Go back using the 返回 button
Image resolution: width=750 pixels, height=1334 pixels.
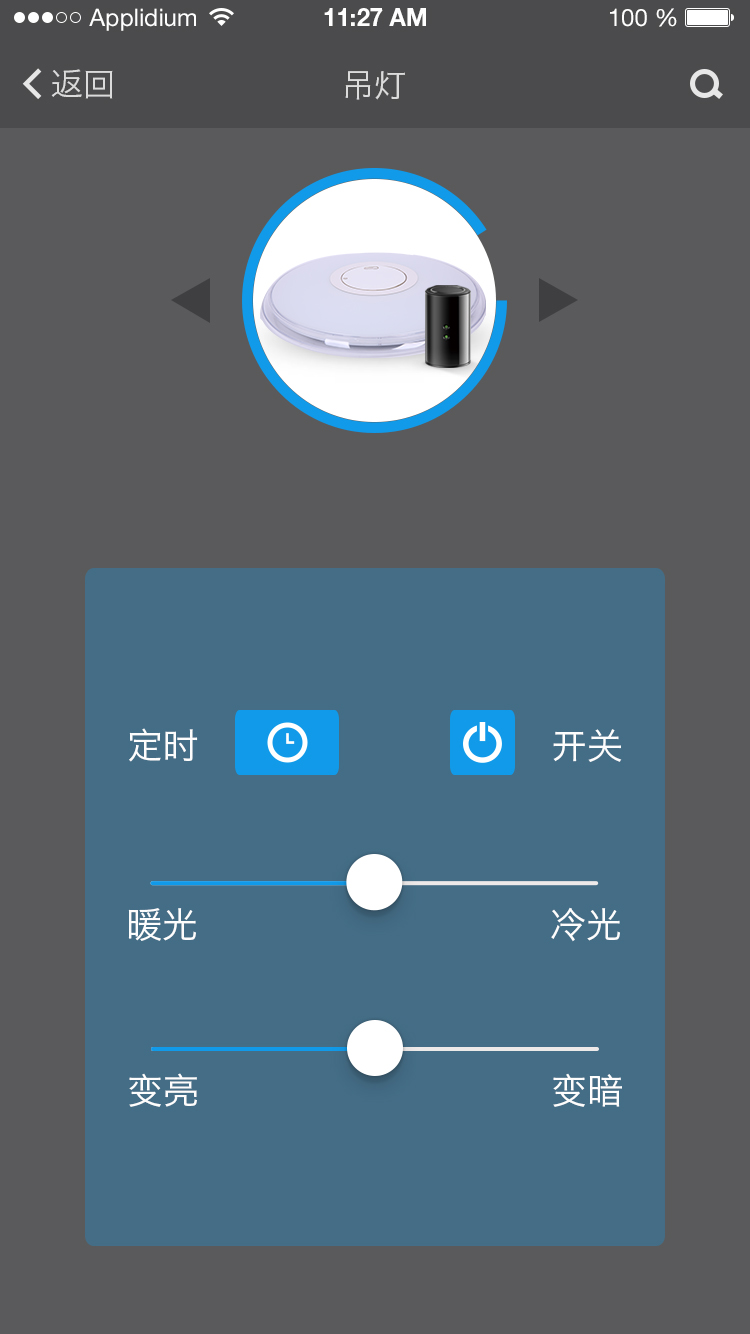[x=68, y=85]
